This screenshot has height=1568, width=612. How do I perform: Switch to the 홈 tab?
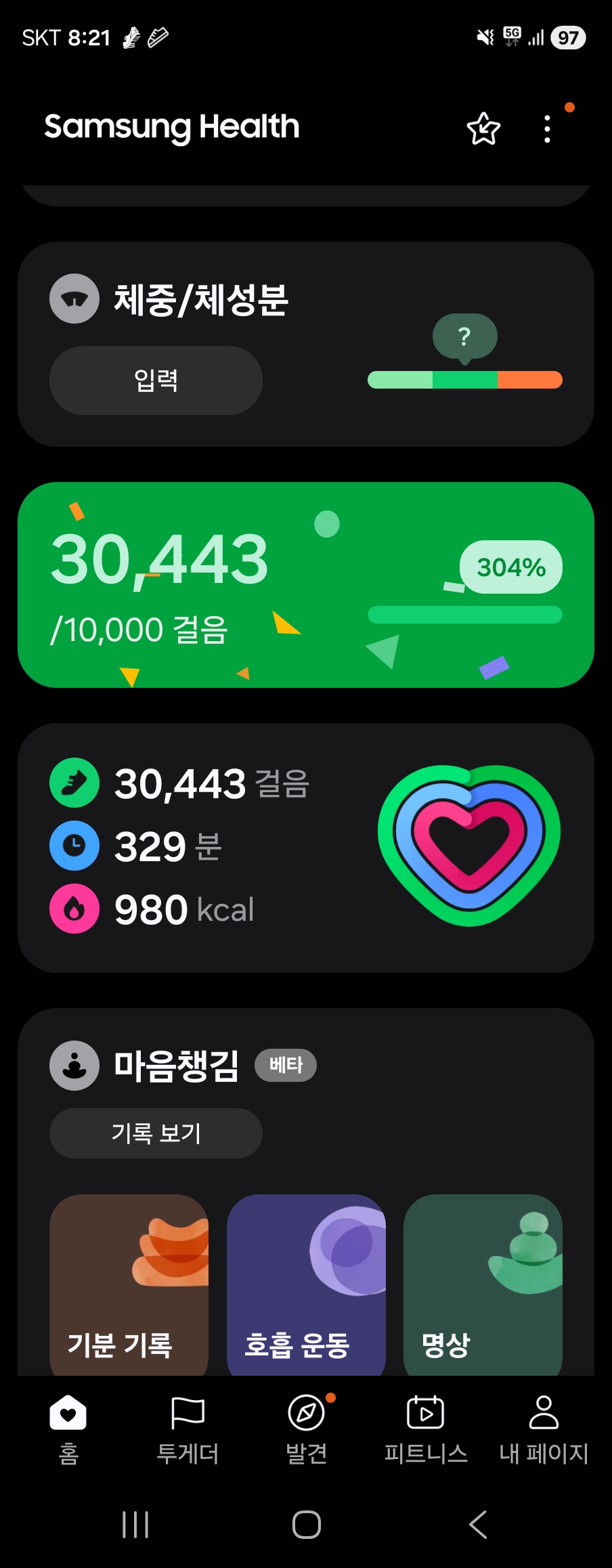pyautogui.click(x=68, y=1426)
